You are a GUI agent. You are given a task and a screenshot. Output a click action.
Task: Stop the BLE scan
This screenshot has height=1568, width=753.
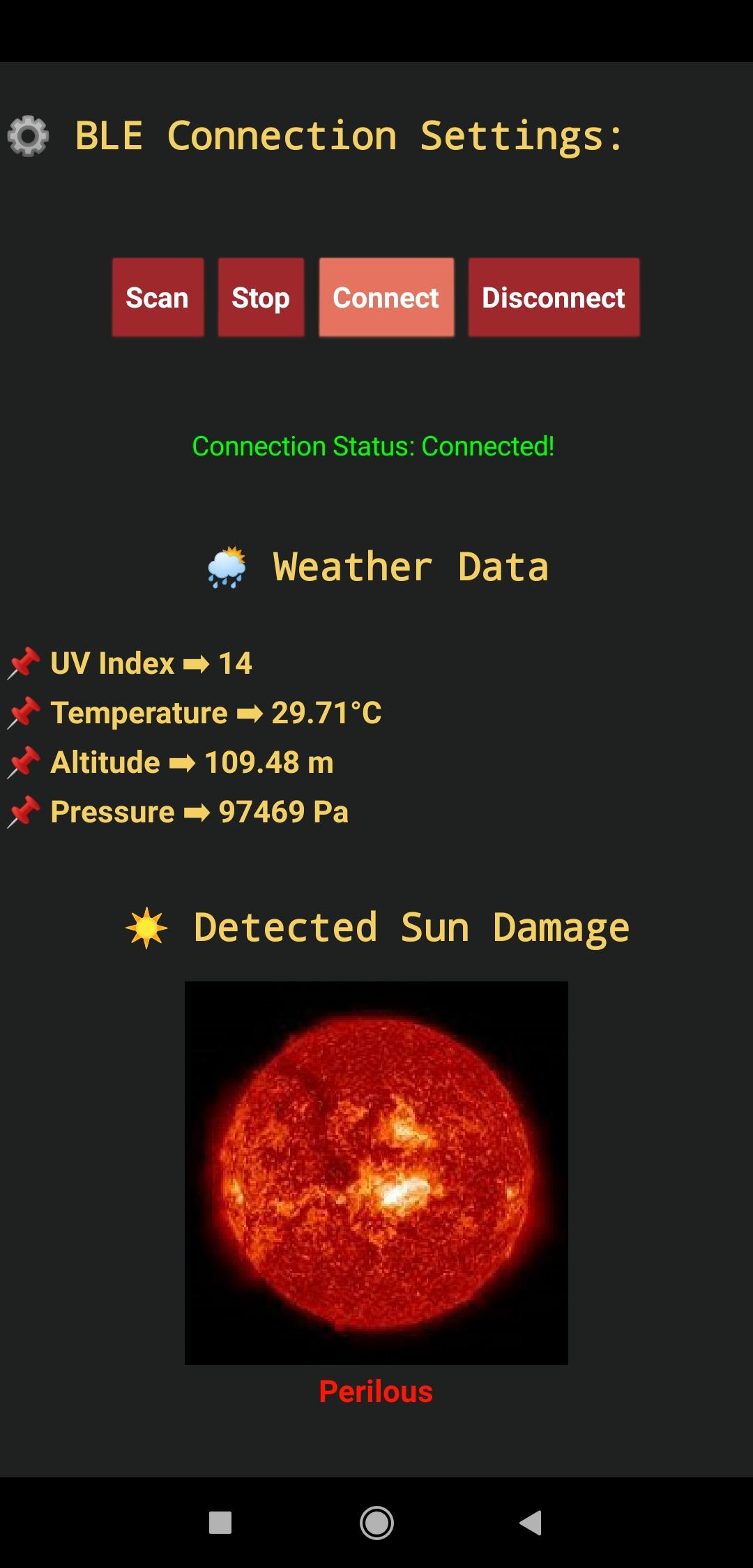261,298
